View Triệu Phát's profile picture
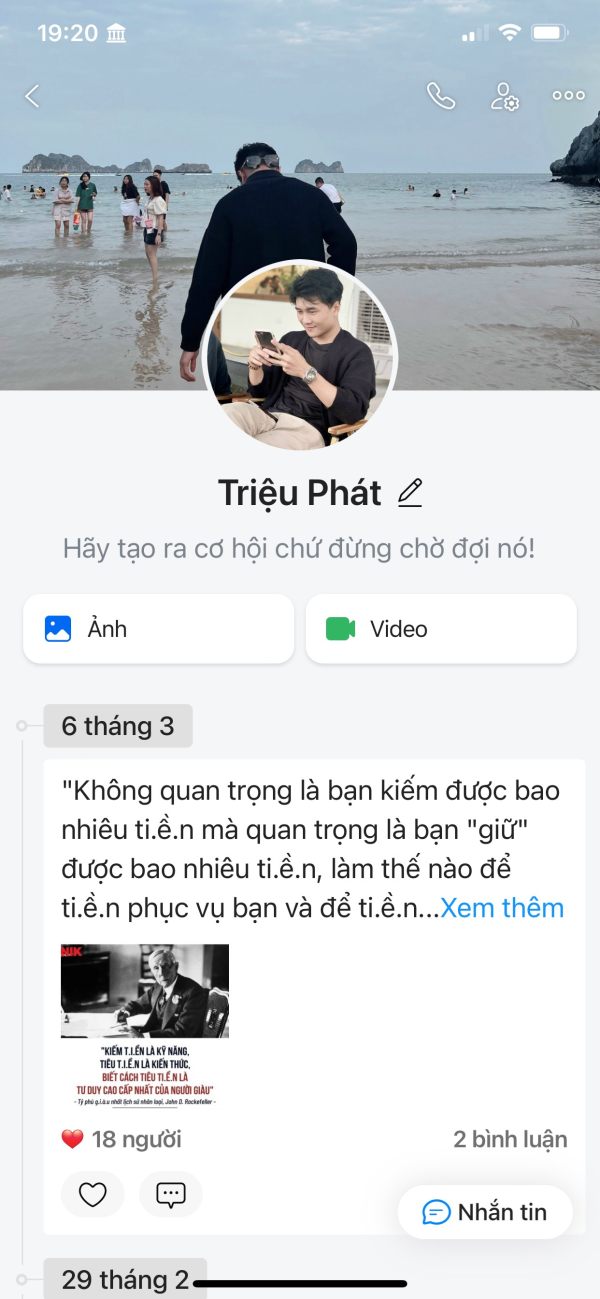This screenshot has height=1299, width=600. coord(300,356)
